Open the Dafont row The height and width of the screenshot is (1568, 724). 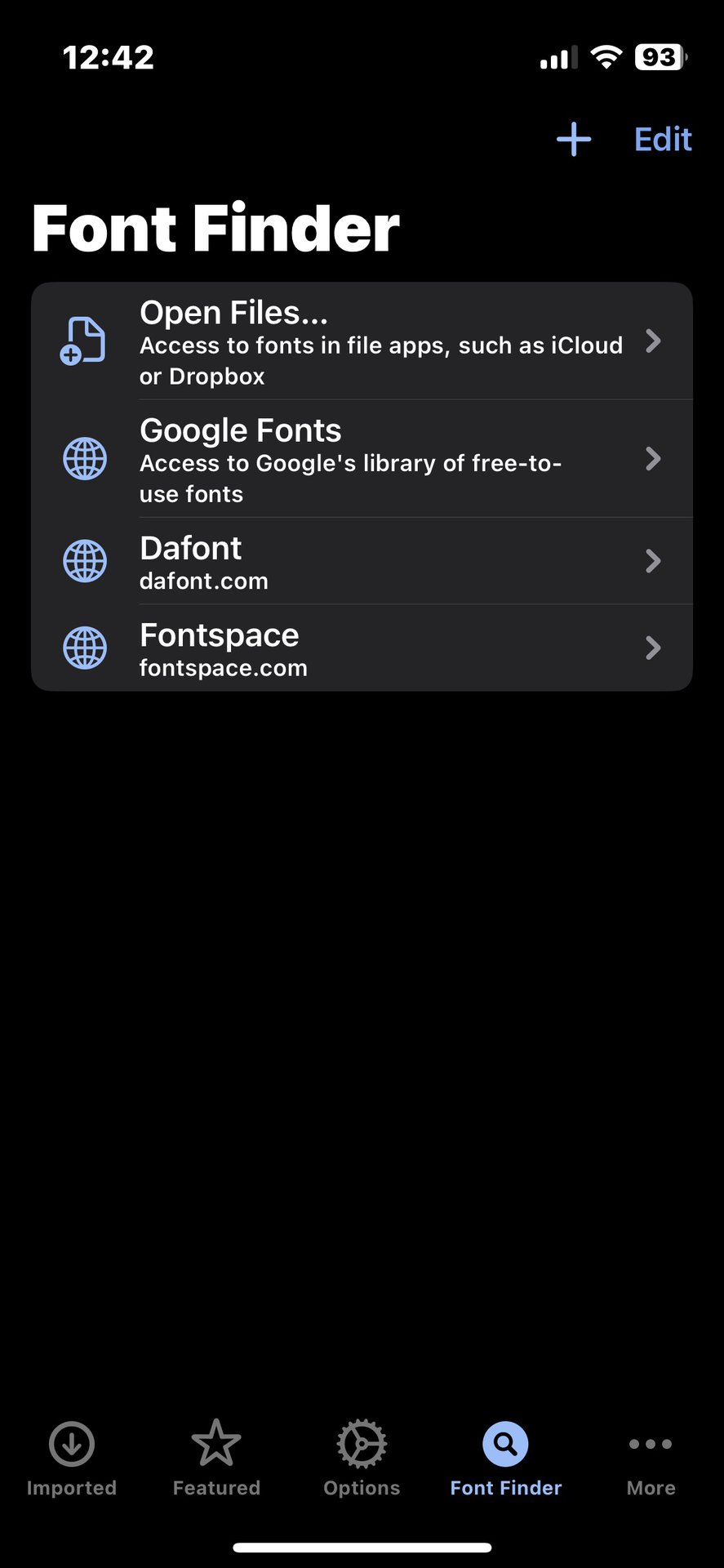click(x=362, y=561)
